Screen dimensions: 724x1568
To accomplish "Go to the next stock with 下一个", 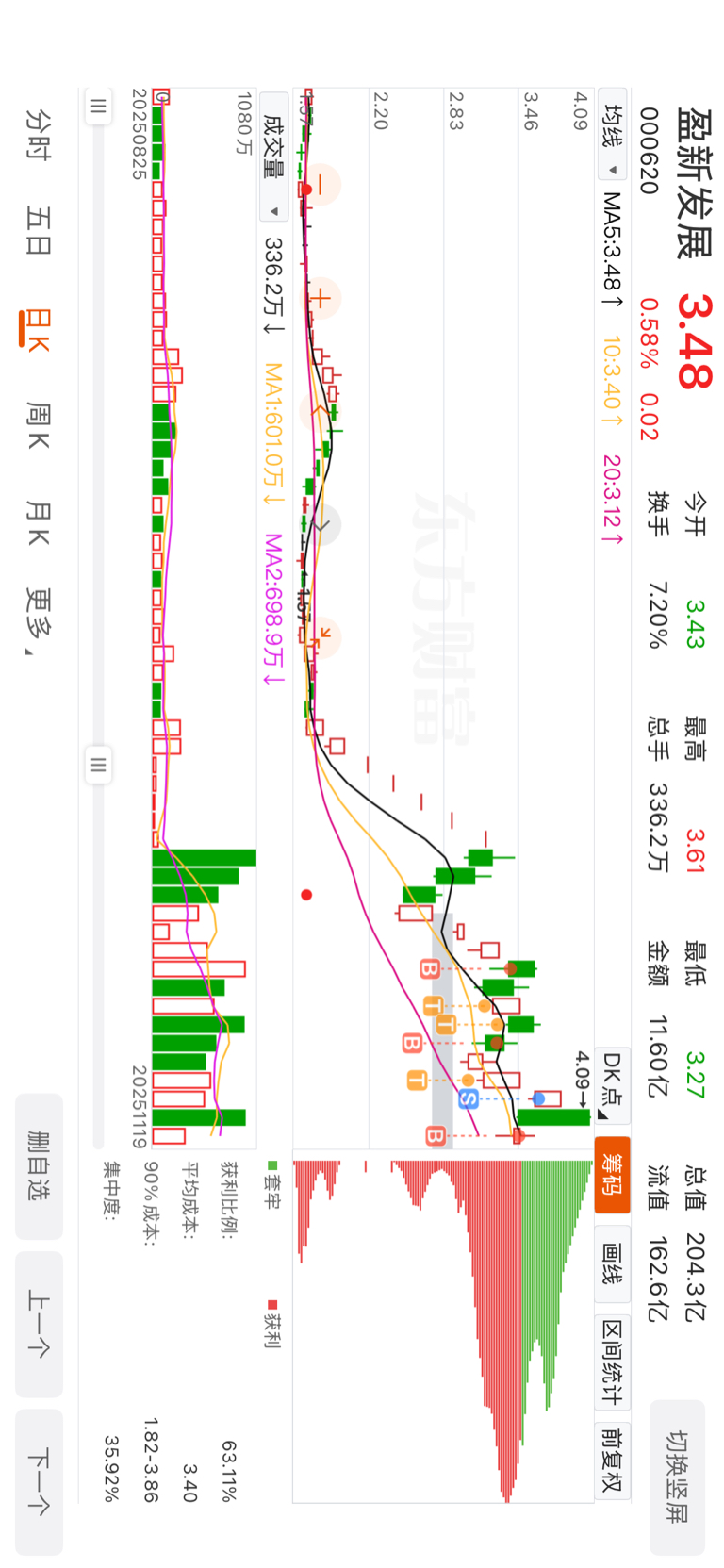I will pyautogui.click(x=39, y=1481).
